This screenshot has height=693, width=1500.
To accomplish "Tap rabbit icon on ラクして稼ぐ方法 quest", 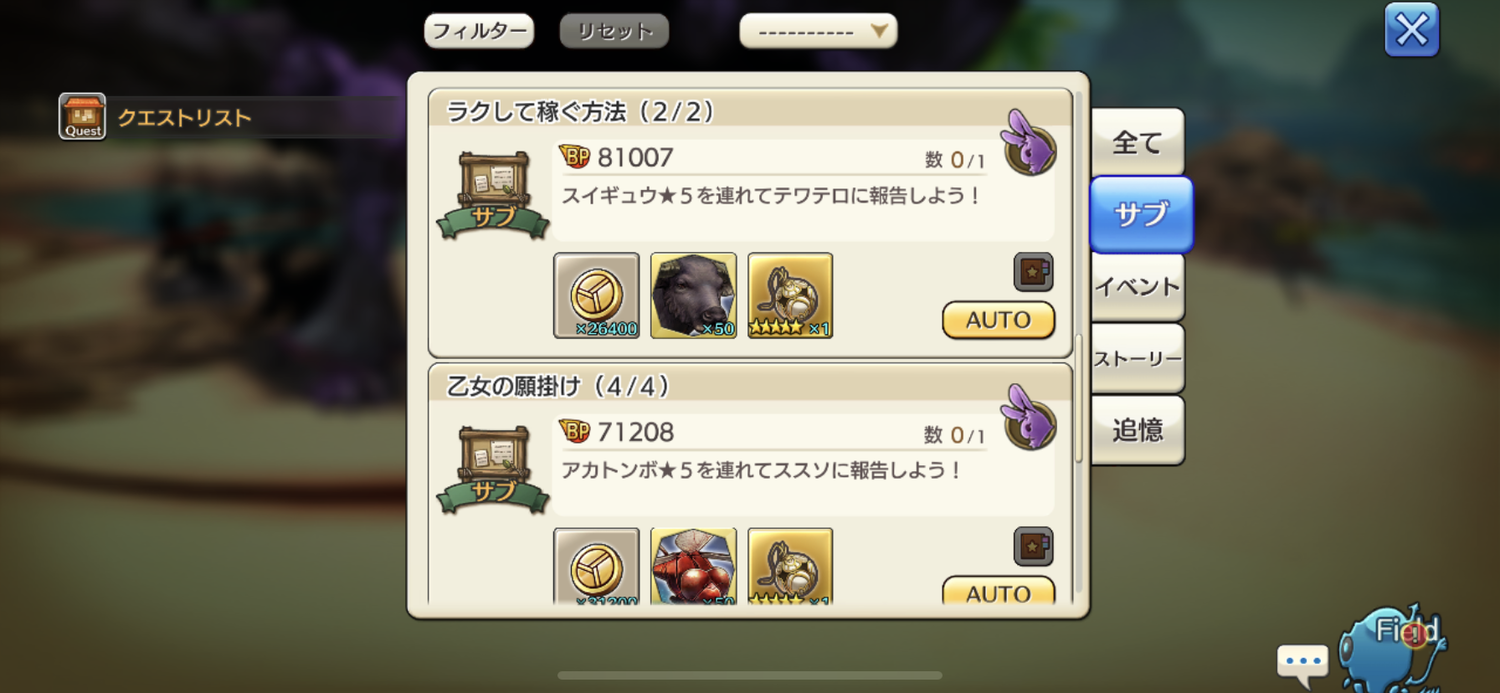I will tap(1029, 144).
